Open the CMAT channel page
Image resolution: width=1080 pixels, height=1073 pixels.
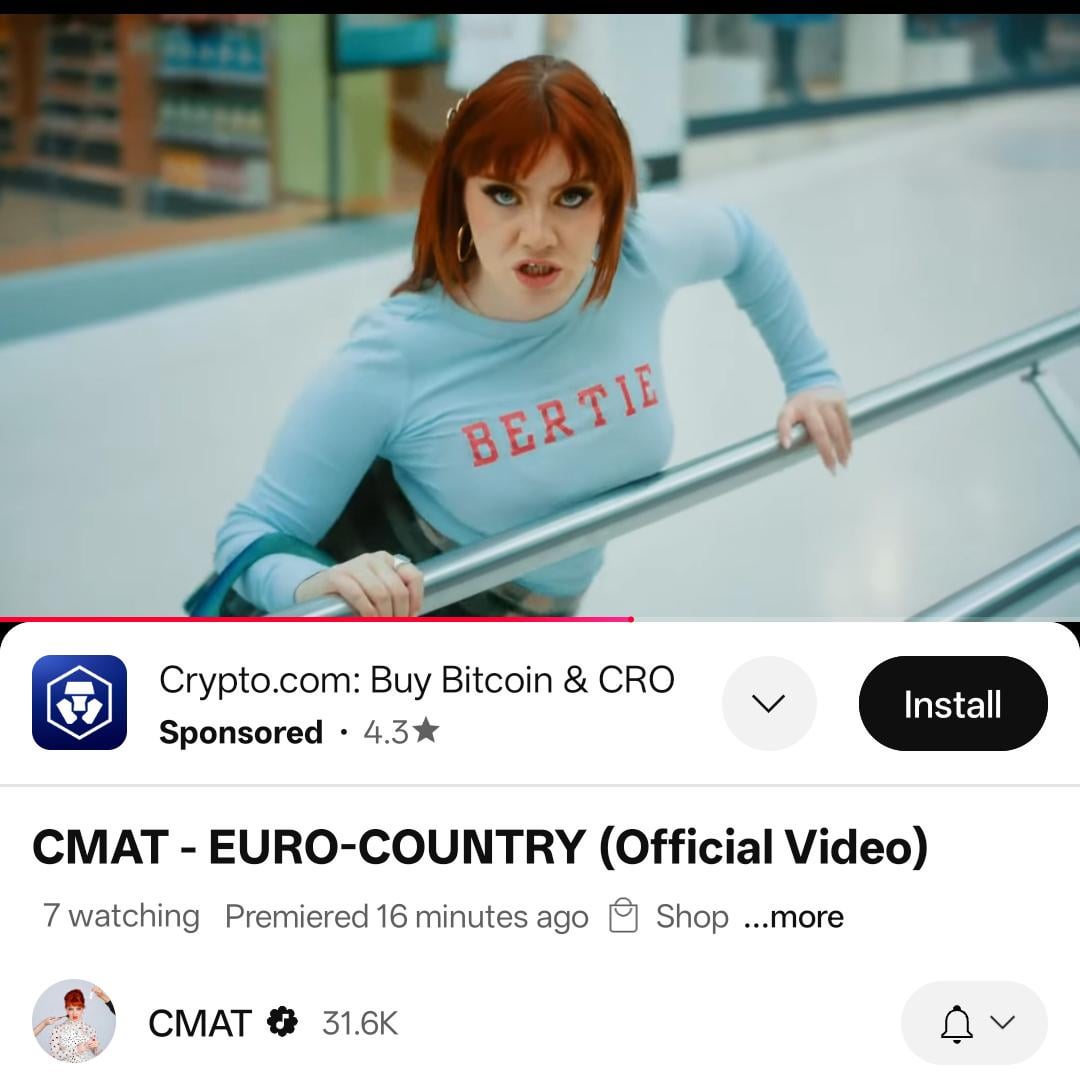coord(200,1023)
